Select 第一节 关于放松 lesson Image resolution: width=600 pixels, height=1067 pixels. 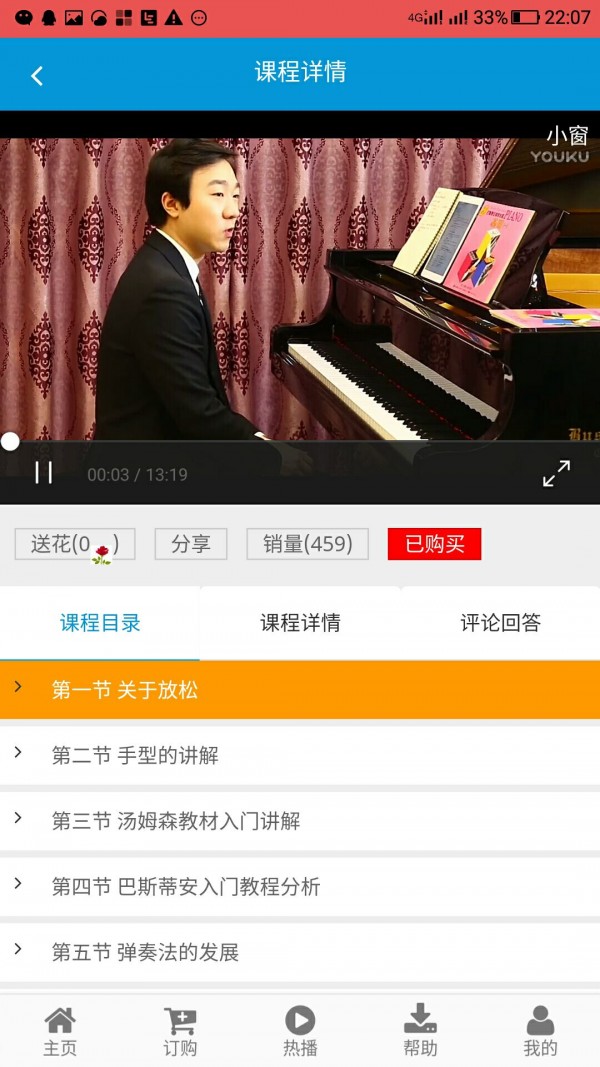pos(300,690)
